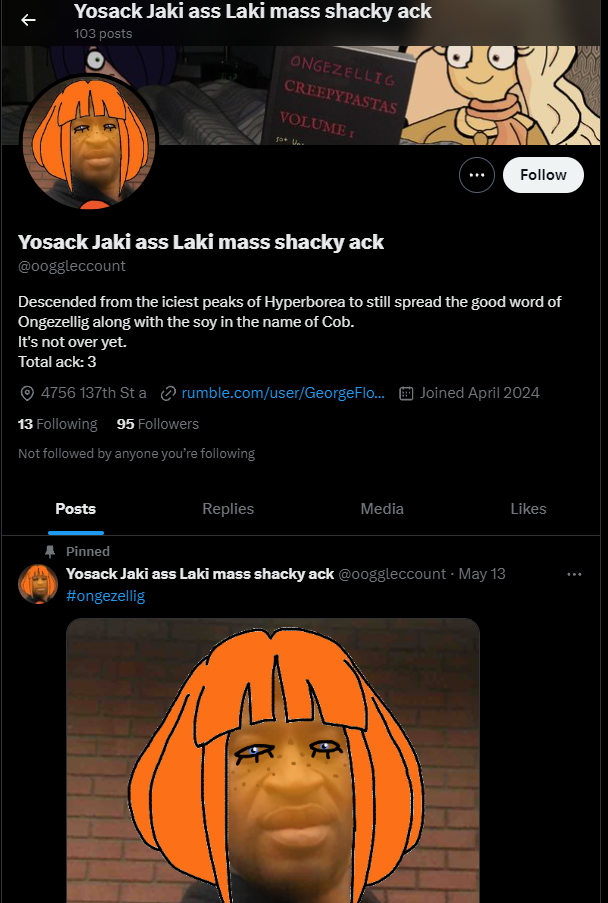This screenshot has width=608, height=903.
Task: Open the profile's more options menu
Action: tap(477, 175)
